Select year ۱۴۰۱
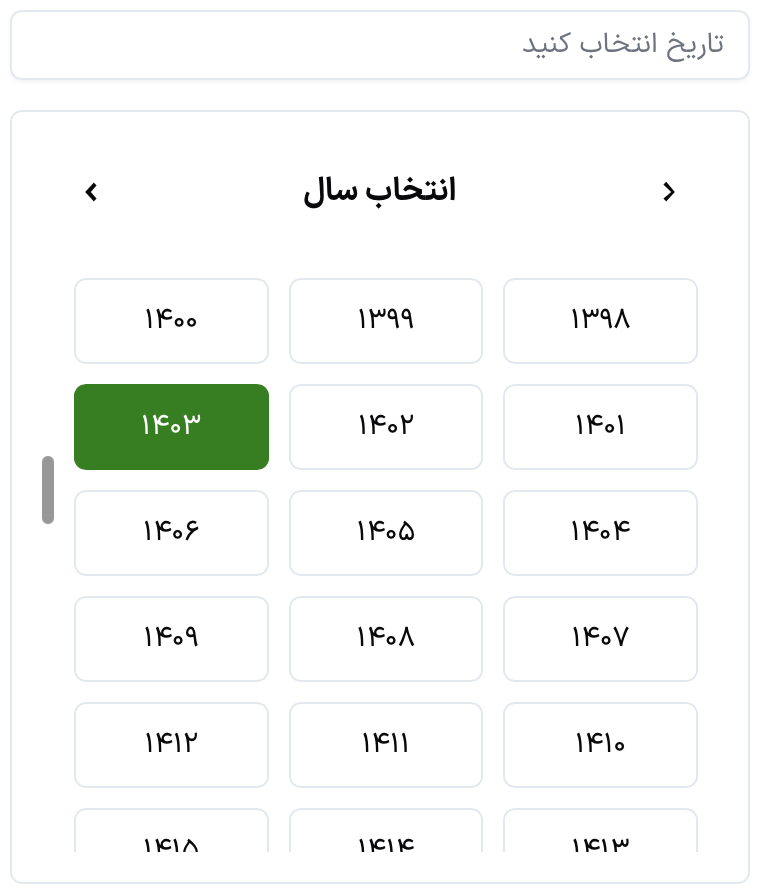762x890 pixels. [600, 427]
